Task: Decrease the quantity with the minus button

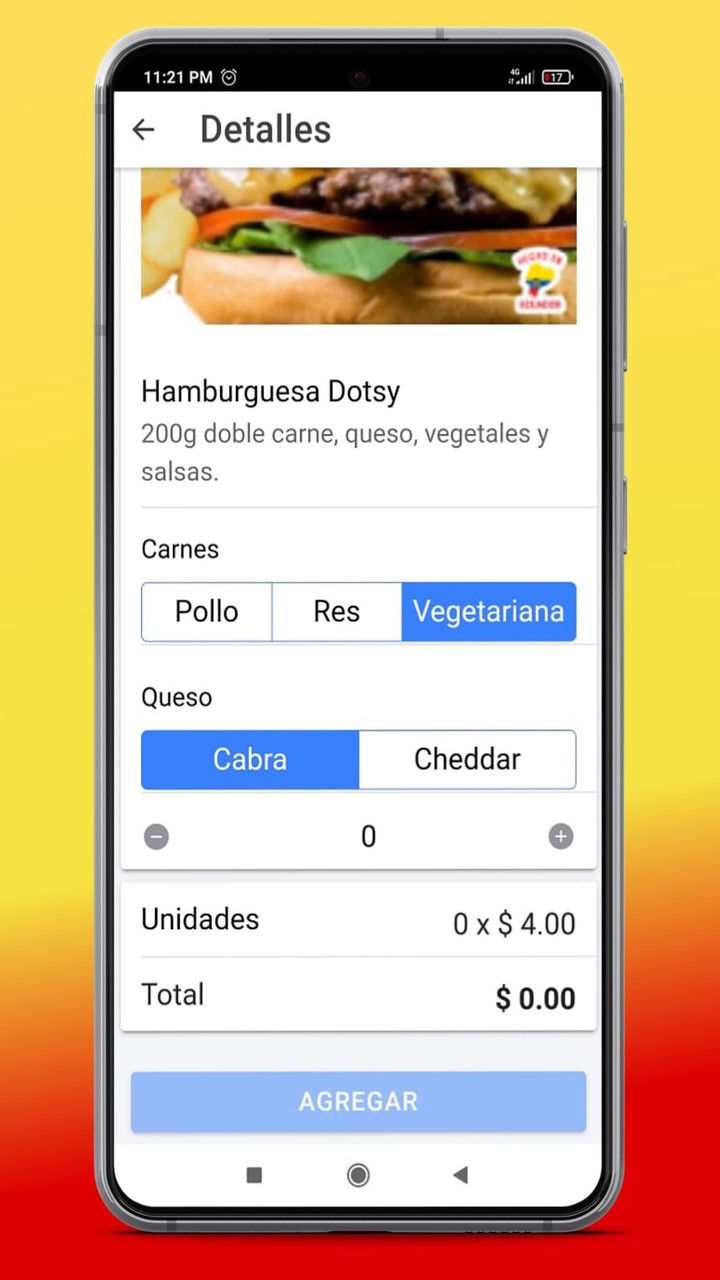Action: click(156, 837)
